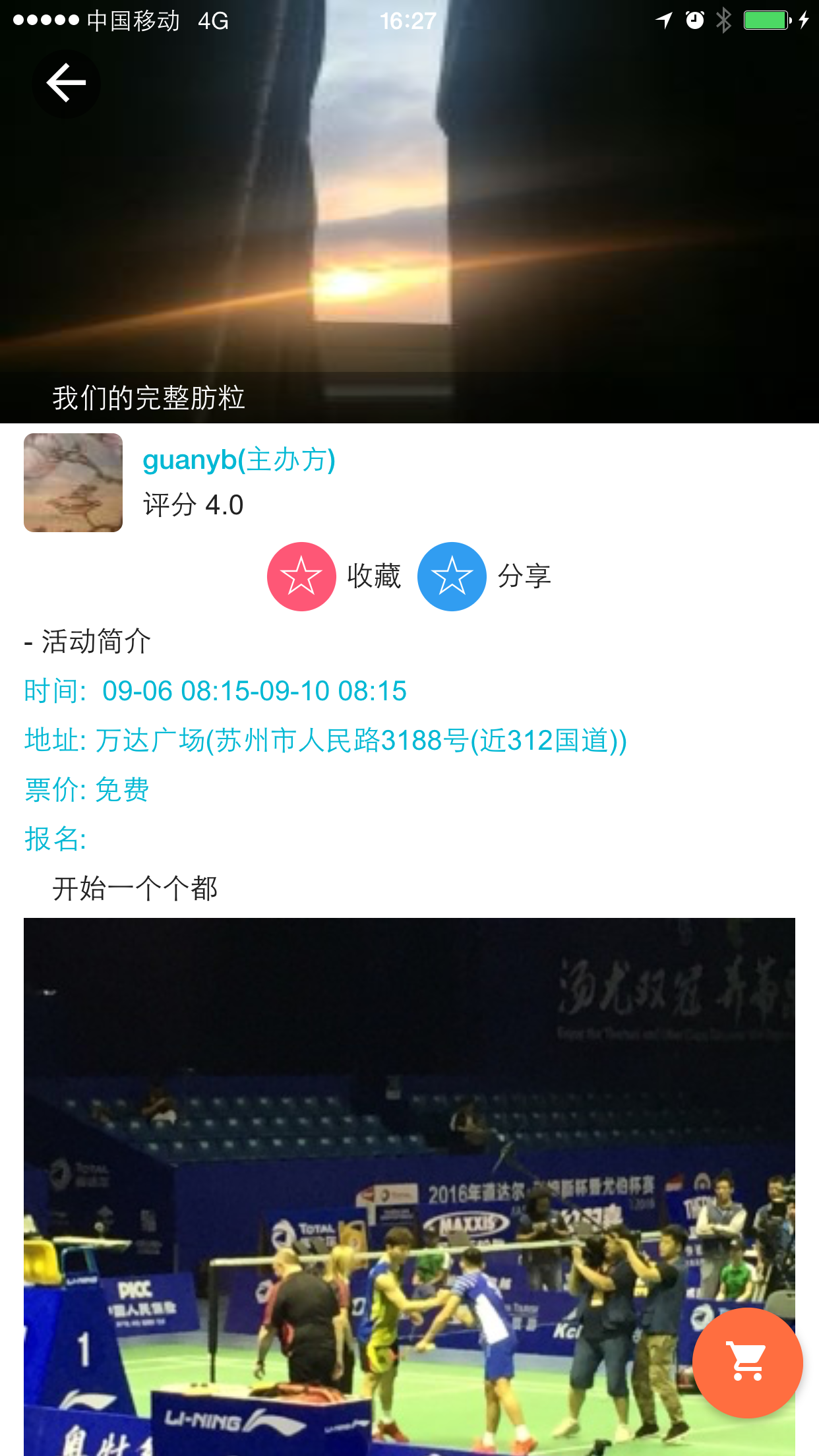Tap 4G network indicator
Screen dimensions: 819x1456
[212, 20]
